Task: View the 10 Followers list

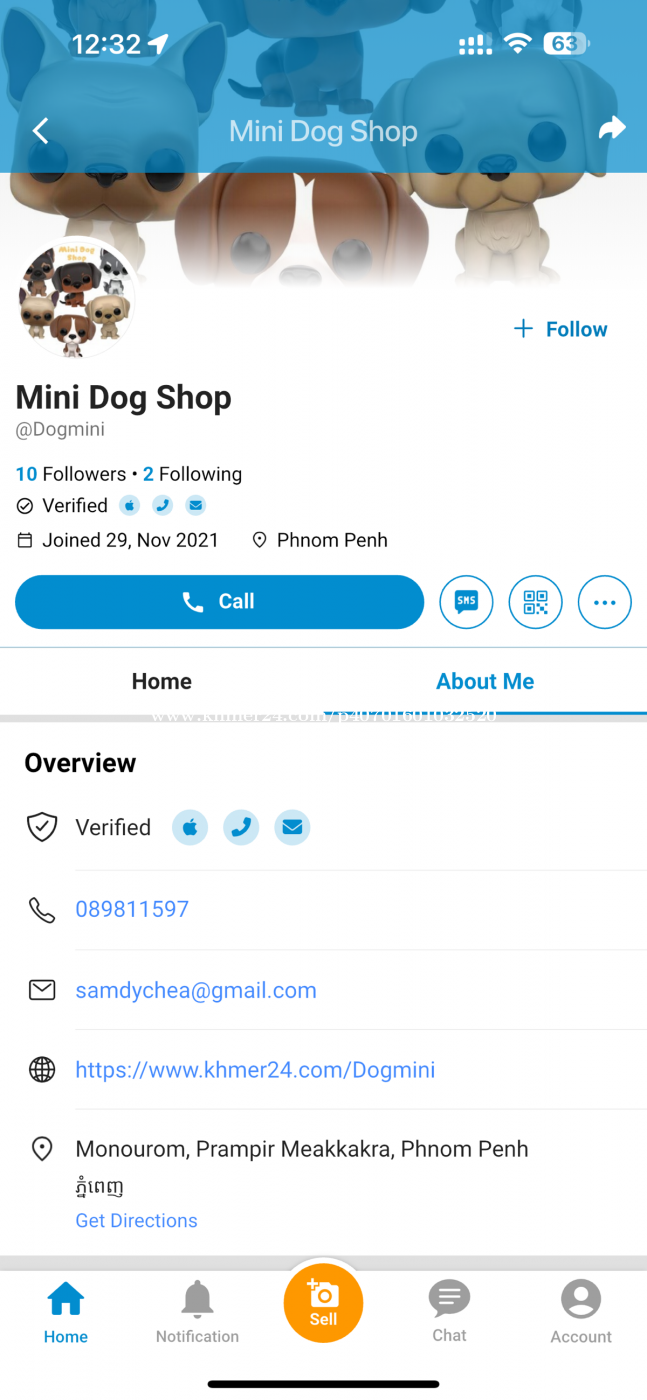Action: [x=70, y=474]
